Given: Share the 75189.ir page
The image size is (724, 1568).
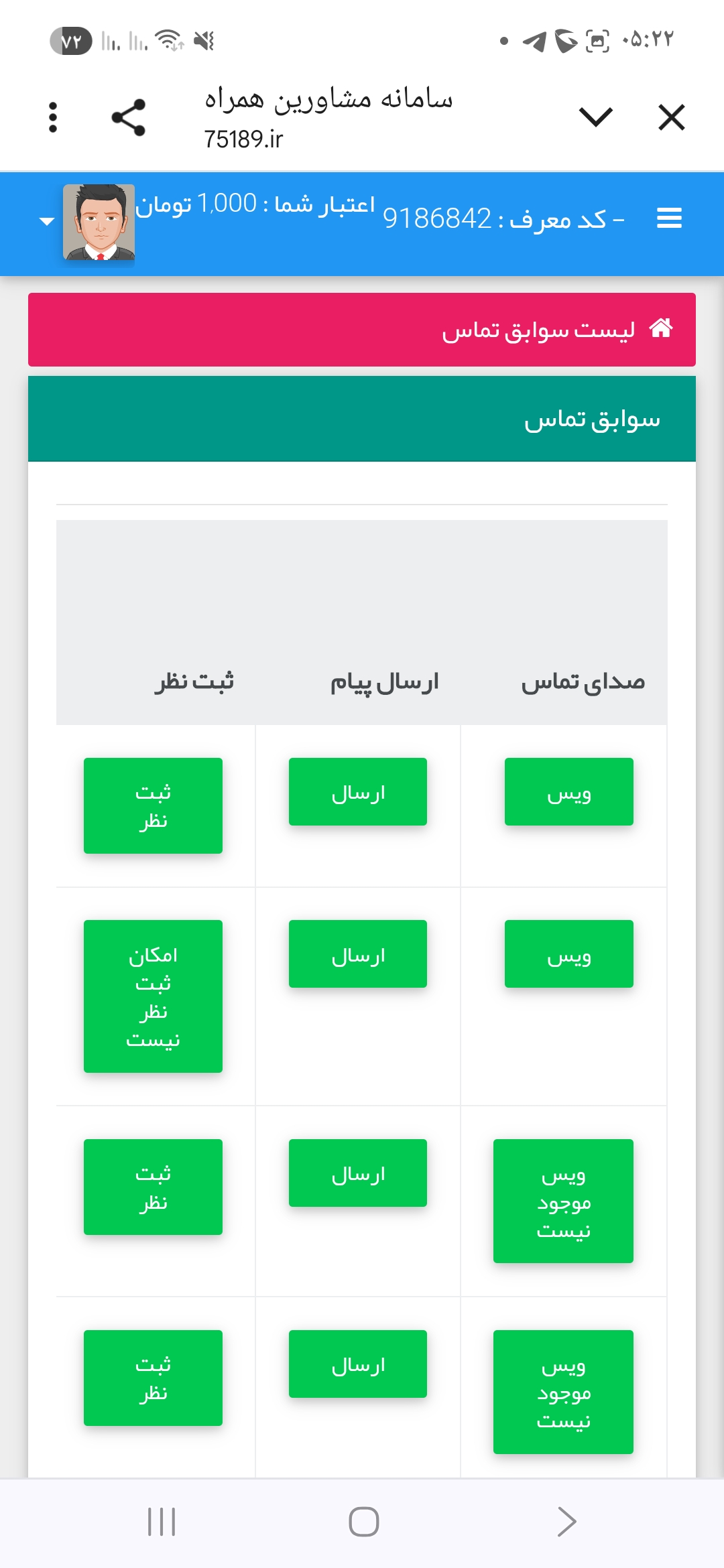Looking at the screenshot, I should pos(129,117).
